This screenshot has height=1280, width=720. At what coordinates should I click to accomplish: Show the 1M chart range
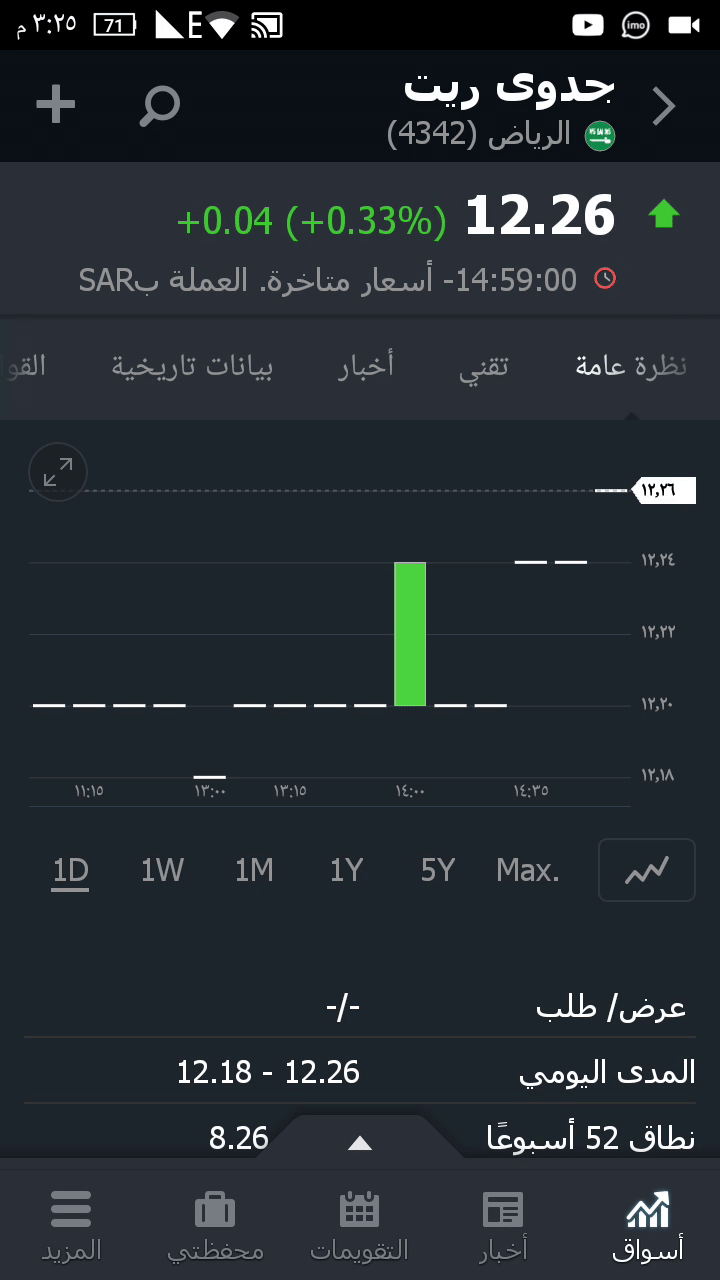point(254,871)
